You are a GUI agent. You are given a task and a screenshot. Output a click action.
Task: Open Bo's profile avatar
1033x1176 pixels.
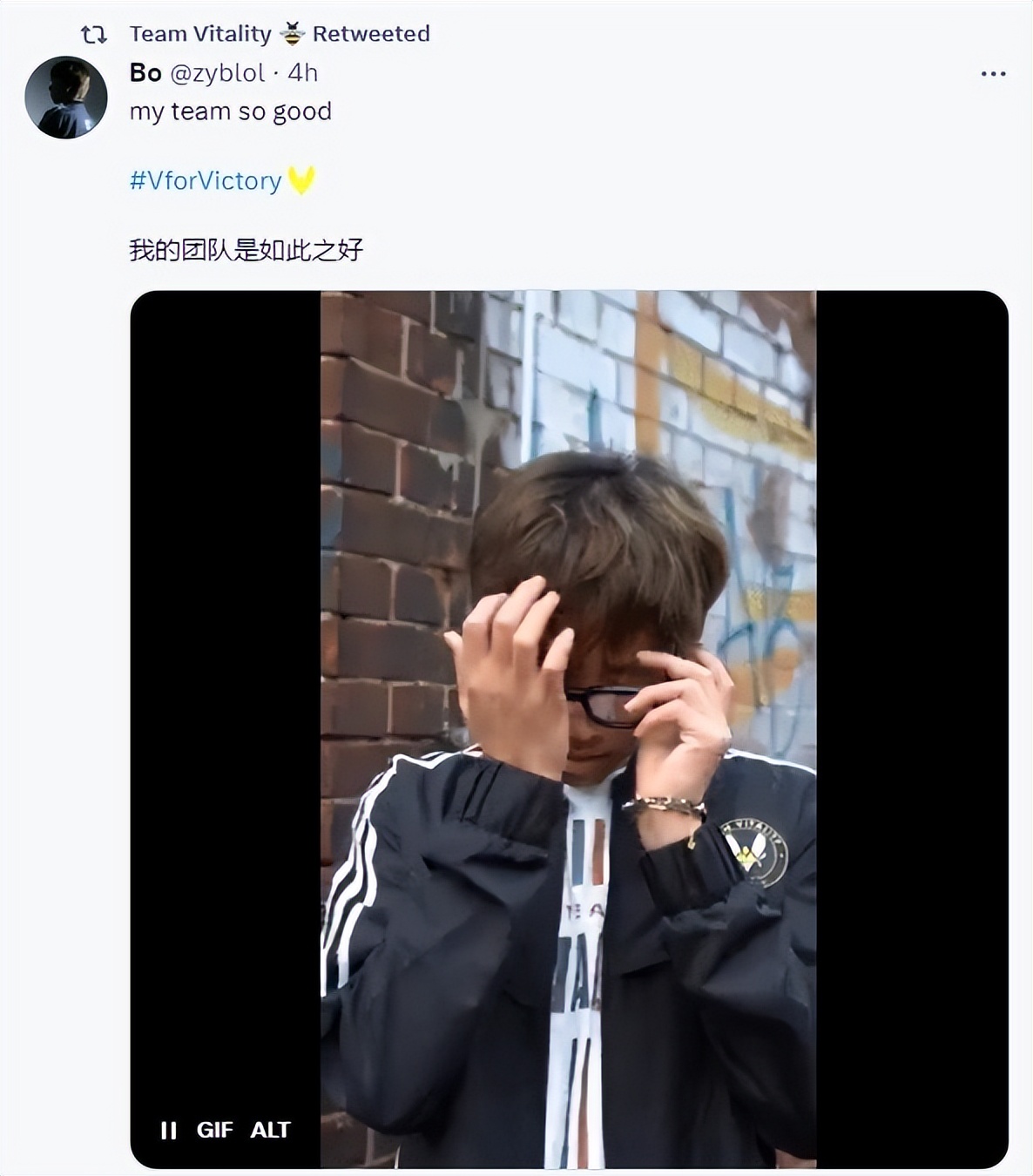66,98
